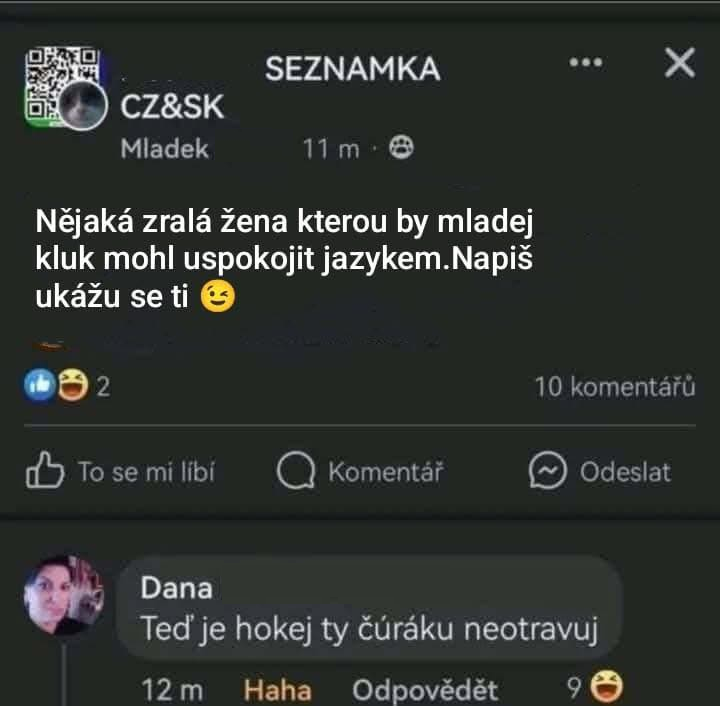
Task: Send the post via Odeslat
Action: pyautogui.click(x=600, y=472)
